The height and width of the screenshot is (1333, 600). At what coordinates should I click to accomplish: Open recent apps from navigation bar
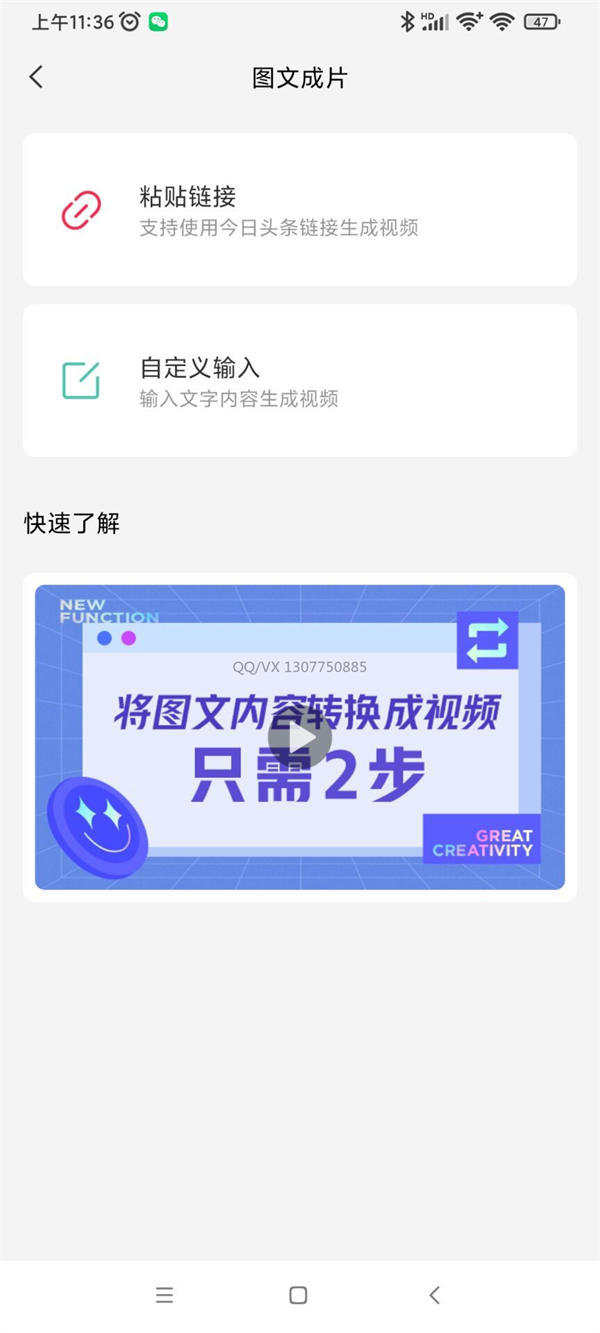tap(165, 1295)
